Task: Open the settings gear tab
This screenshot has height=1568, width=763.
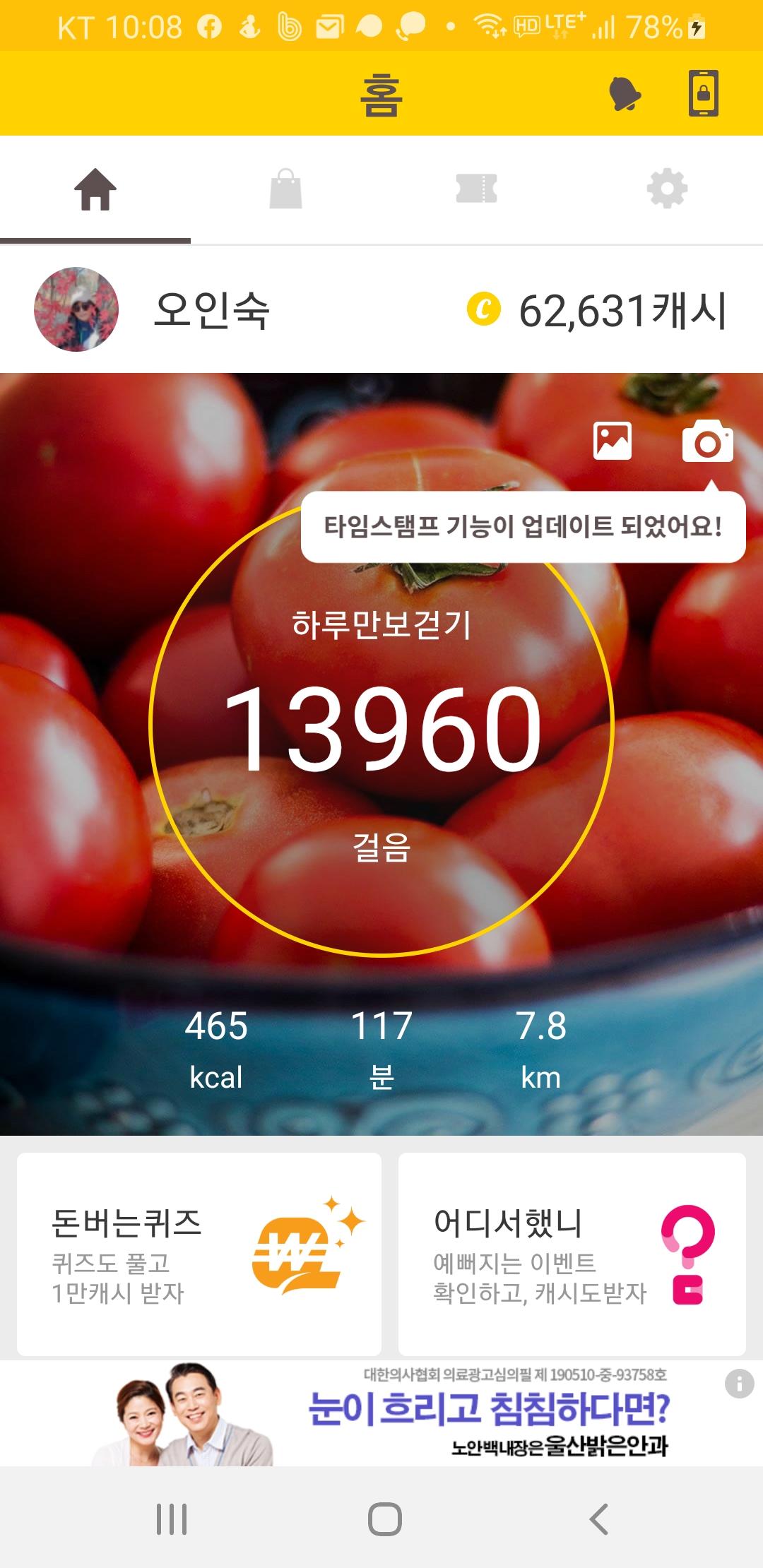Action: pos(667,189)
